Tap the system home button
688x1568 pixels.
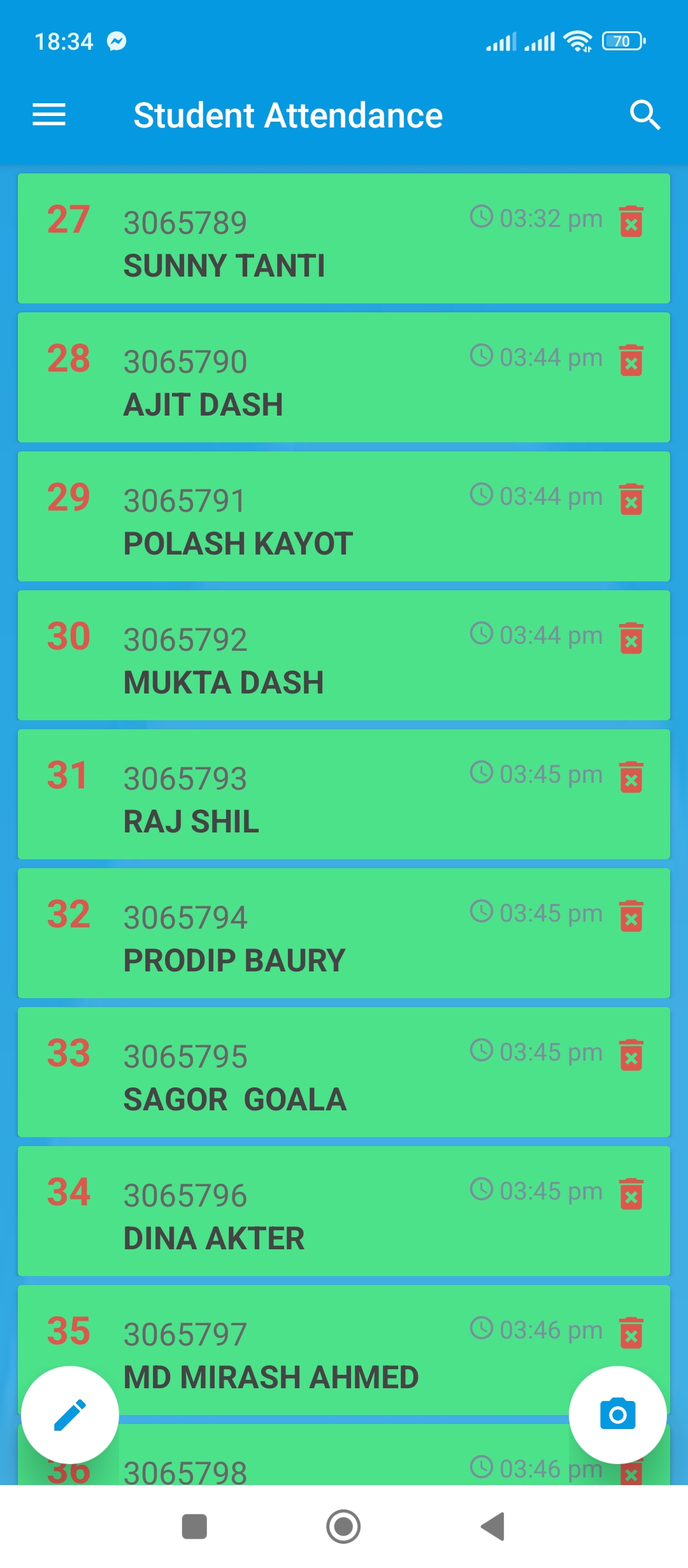click(x=343, y=1527)
